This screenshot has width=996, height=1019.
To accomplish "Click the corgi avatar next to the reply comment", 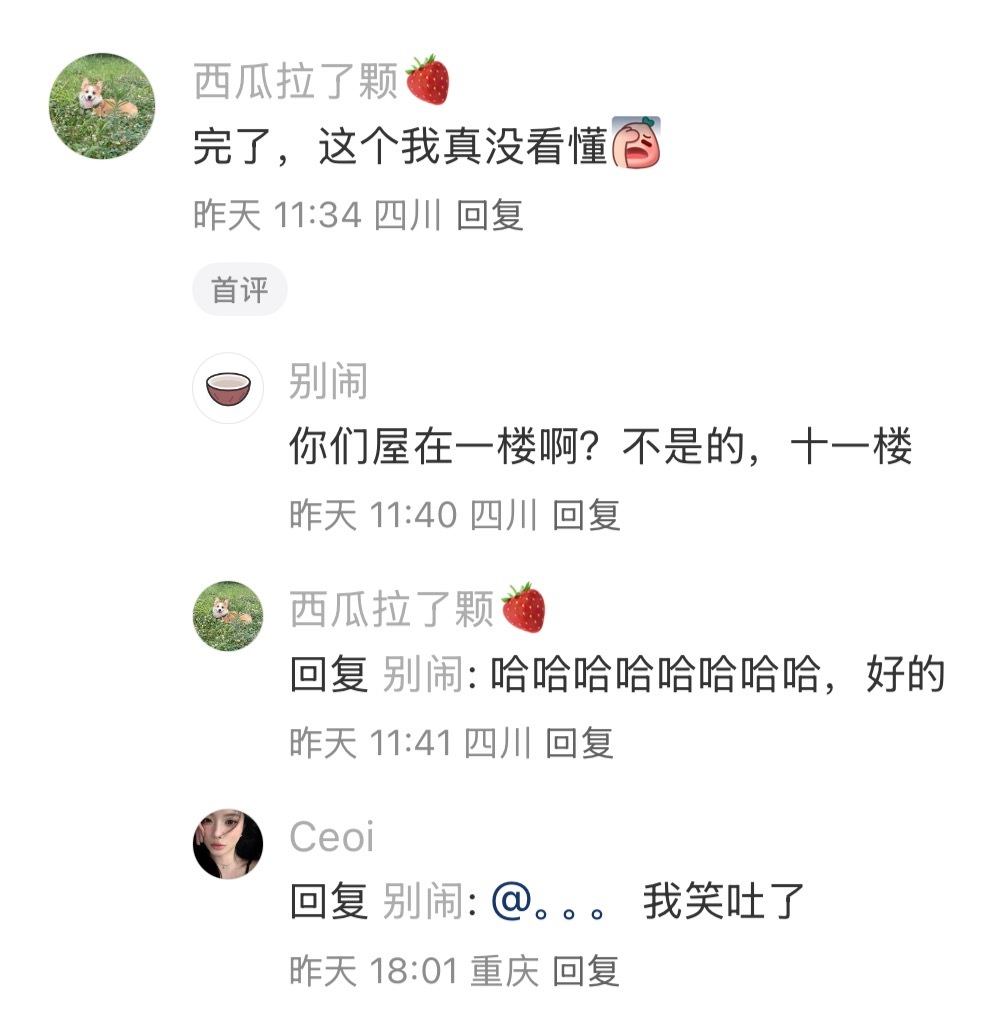I will click(228, 614).
